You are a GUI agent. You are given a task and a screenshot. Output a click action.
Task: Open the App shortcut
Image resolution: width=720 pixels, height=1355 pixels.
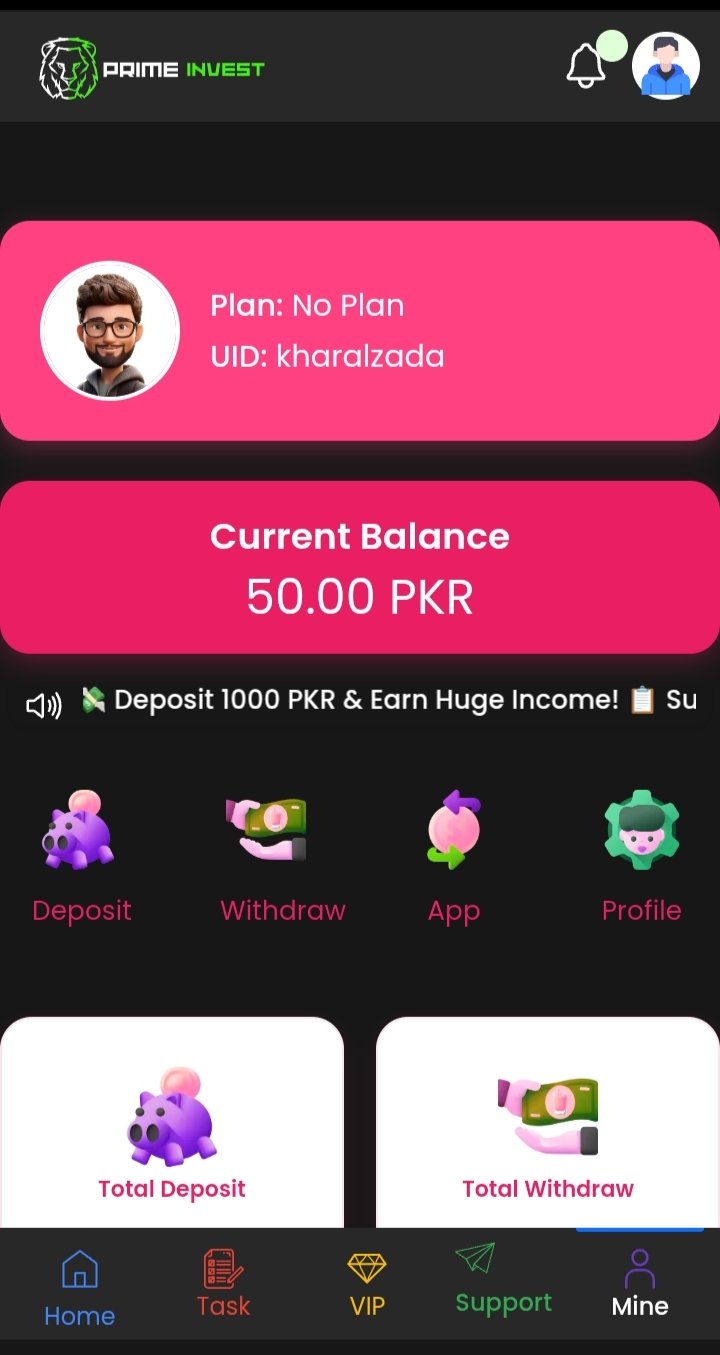(454, 856)
